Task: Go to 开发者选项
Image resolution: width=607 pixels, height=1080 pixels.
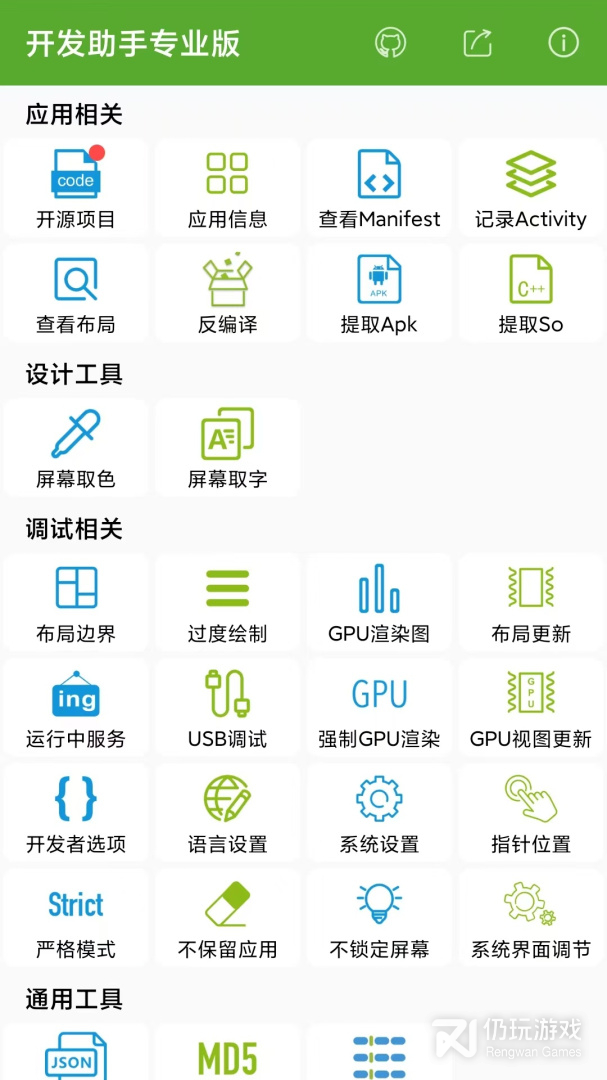Action: (76, 813)
